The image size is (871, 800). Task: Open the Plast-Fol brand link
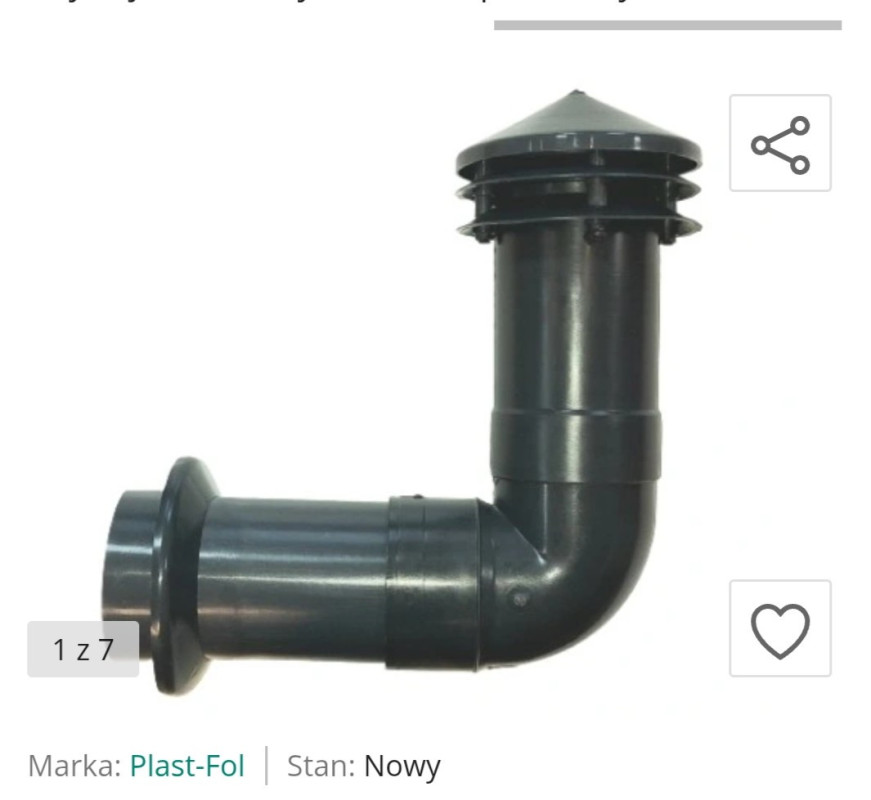187,767
